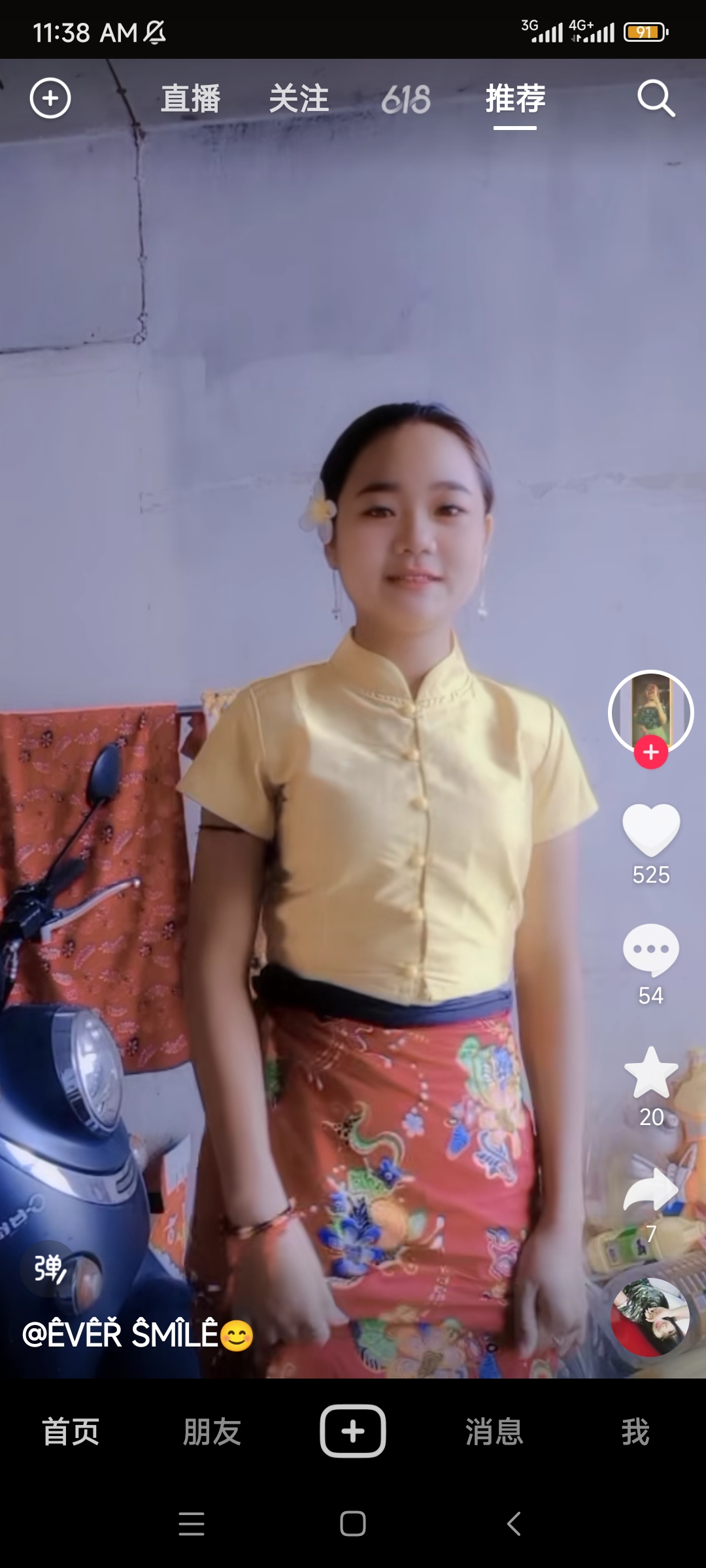Open the 朋友 friends tab
The height and width of the screenshot is (1568, 706).
(x=212, y=1432)
